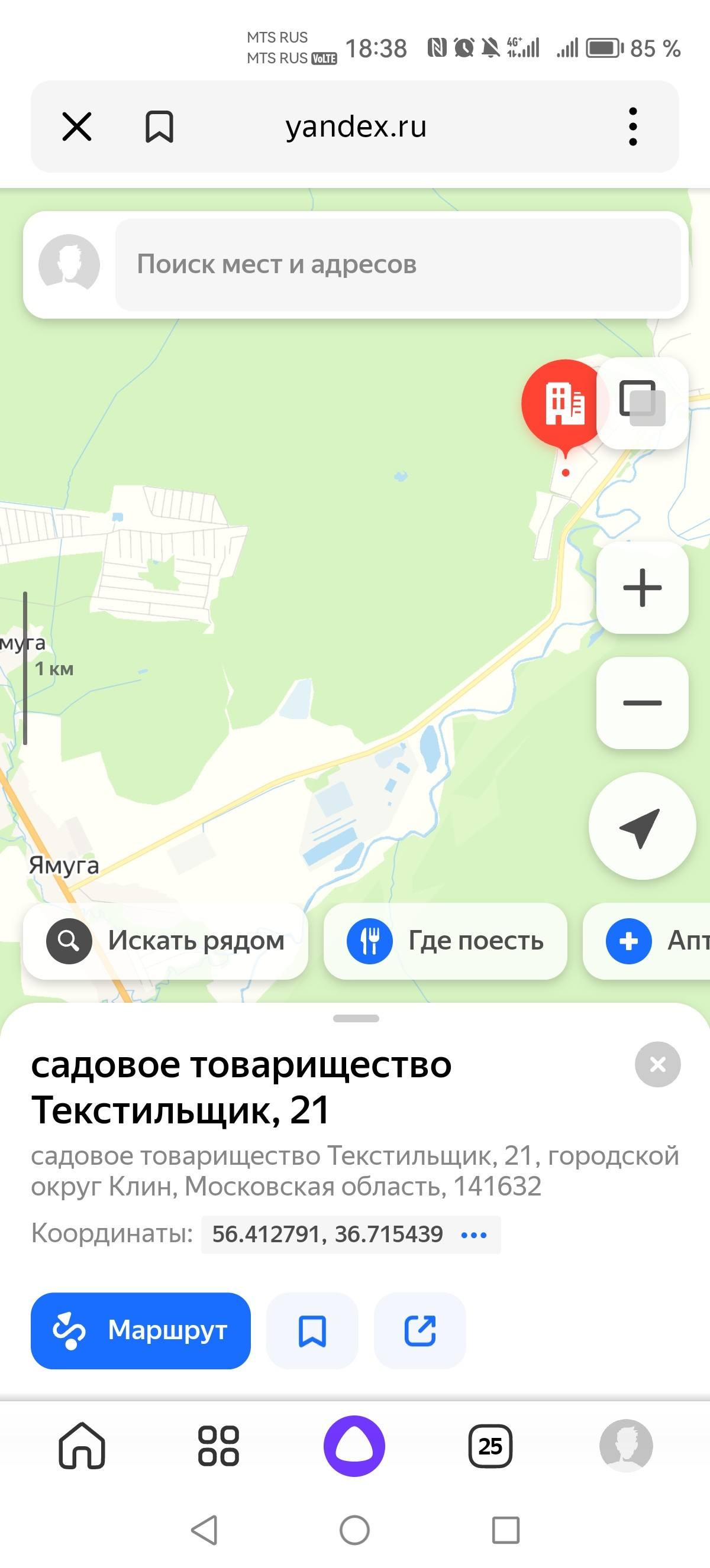Dismiss the Текстильщик, 21 address card
Viewport: 710px width, 1568px height.
click(657, 1065)
